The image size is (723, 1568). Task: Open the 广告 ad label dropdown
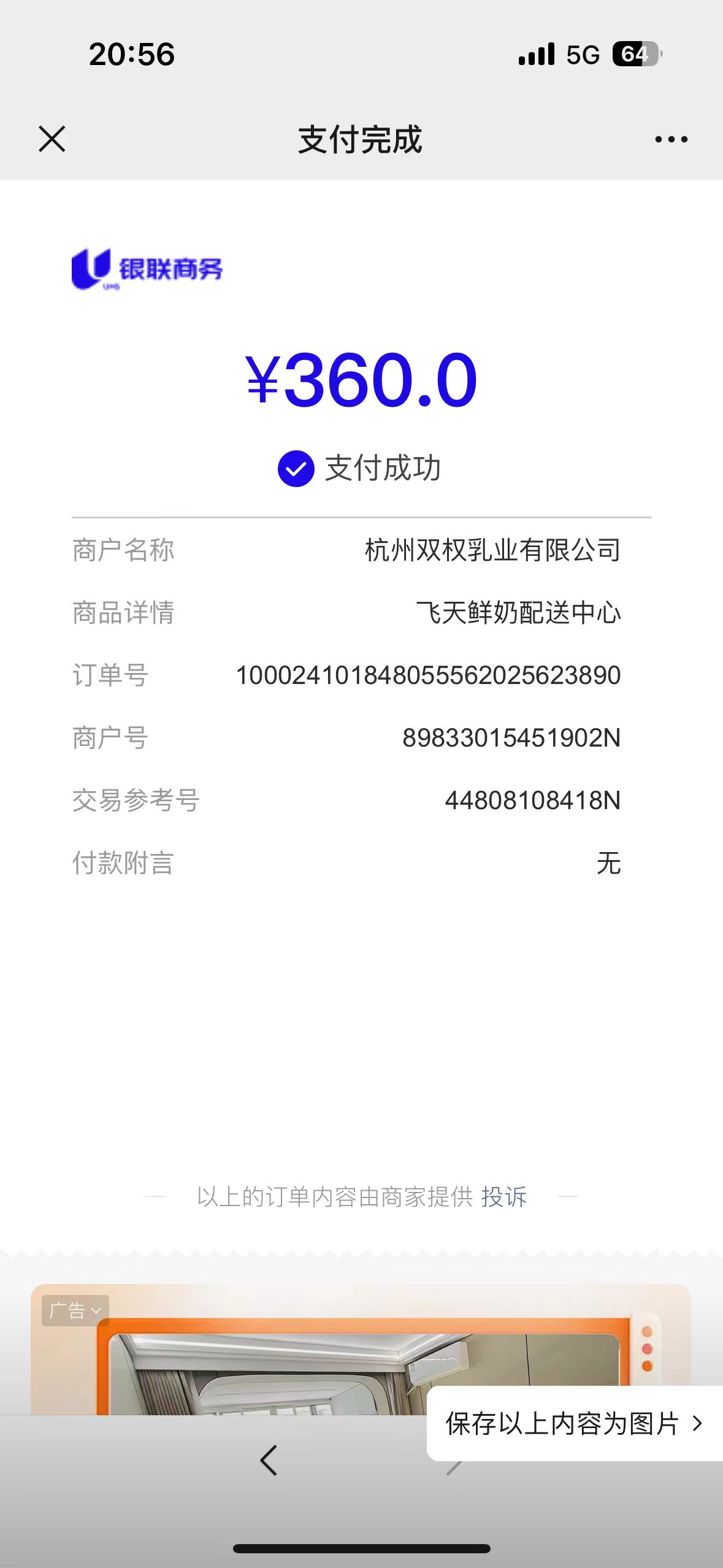pos(75,1311)
